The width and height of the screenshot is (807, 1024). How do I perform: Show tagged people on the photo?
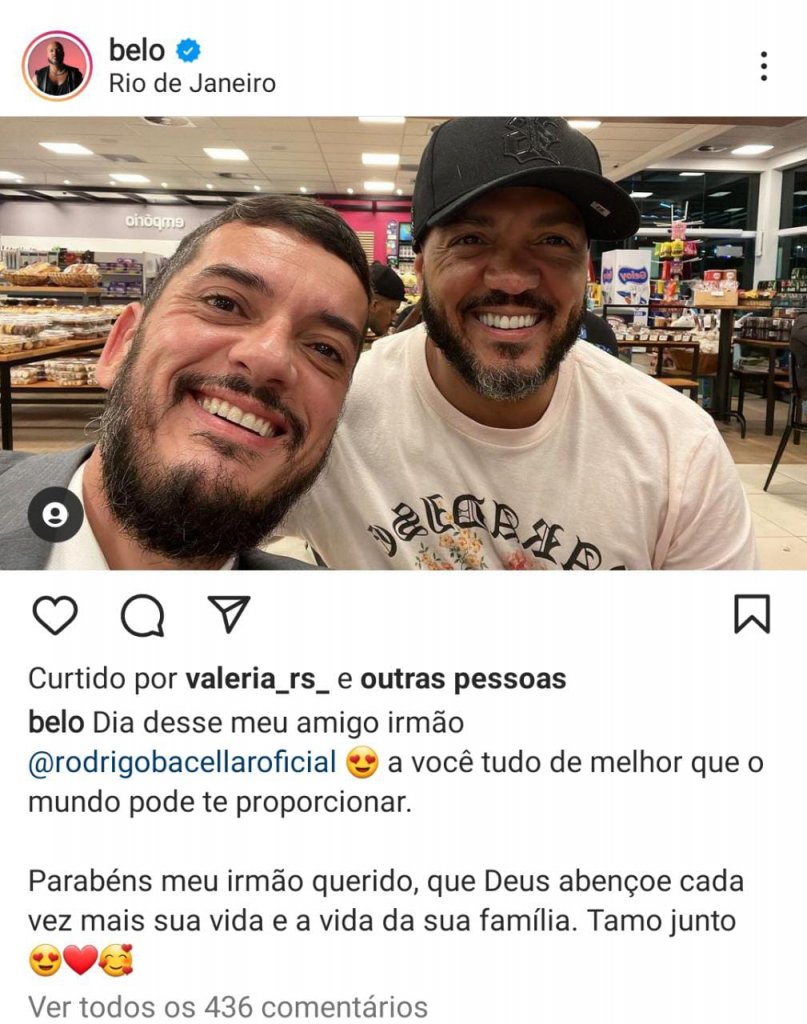(56, 515)
